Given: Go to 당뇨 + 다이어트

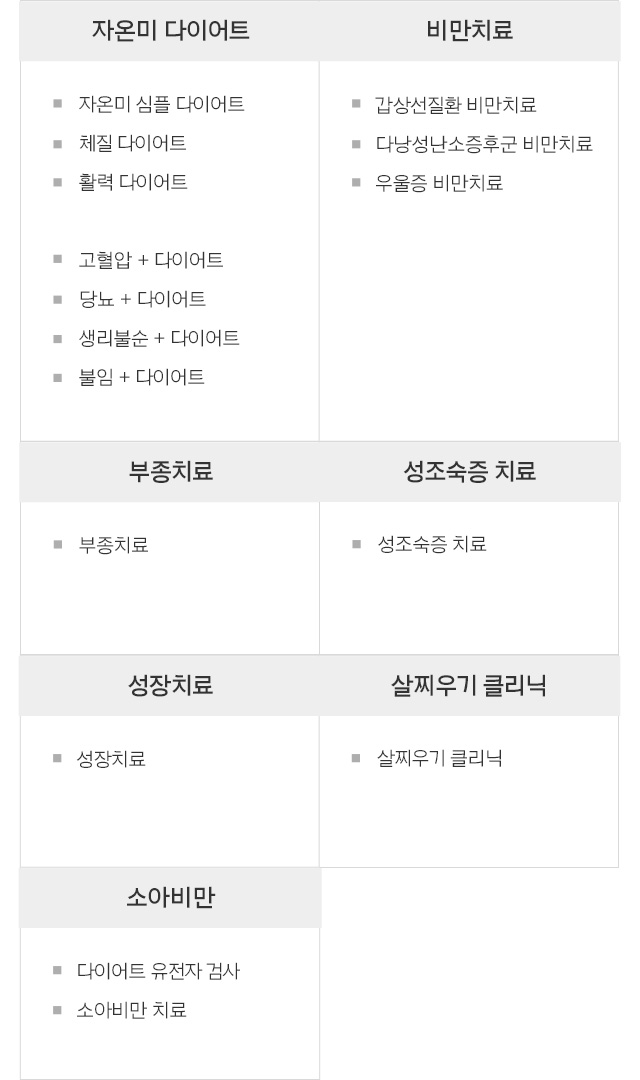Looking at the screenshot, I should pyautogui.click(x=142, y=299).
